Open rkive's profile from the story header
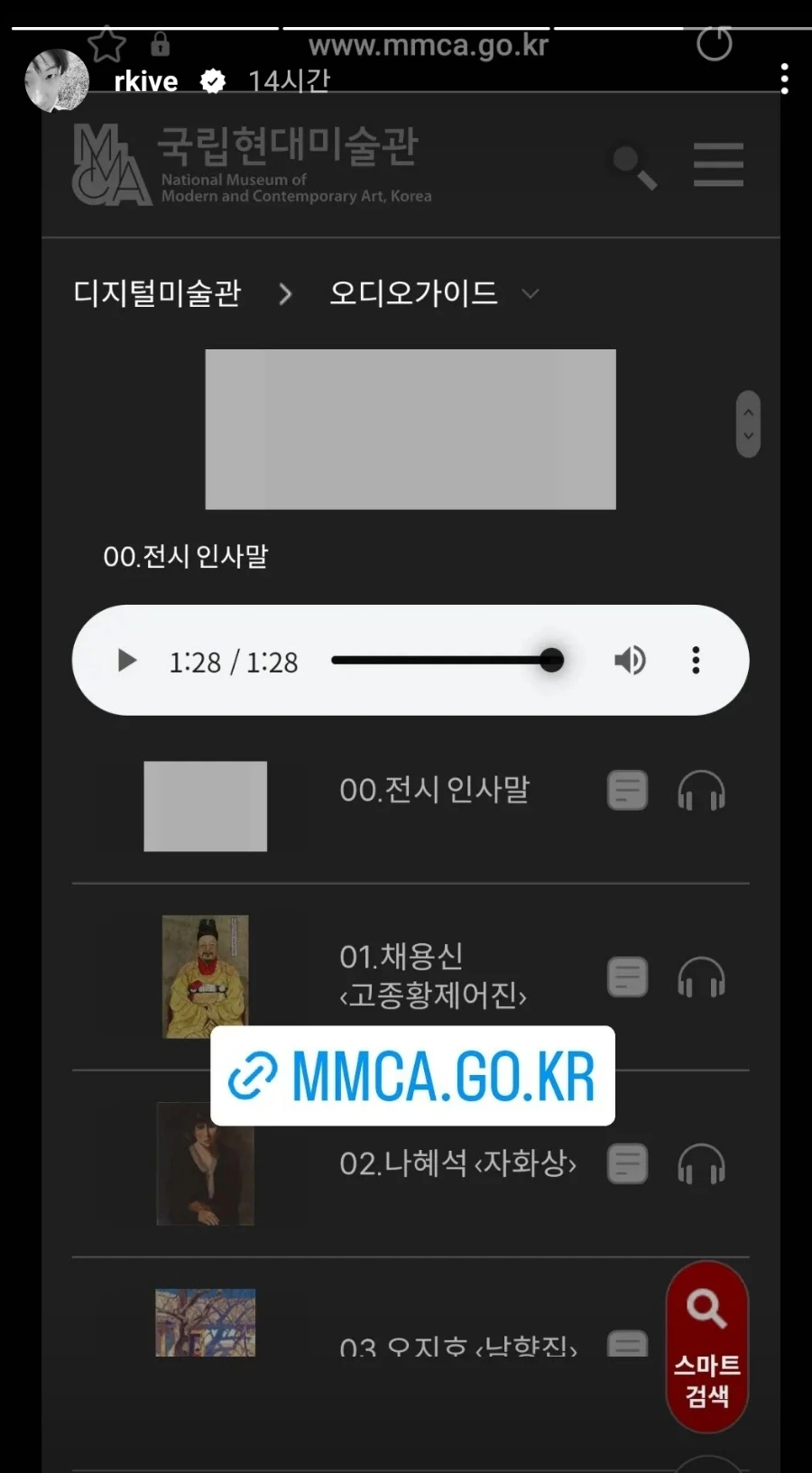The height and width of the screenshot is (1473, 812). click(x=145, y=82)
